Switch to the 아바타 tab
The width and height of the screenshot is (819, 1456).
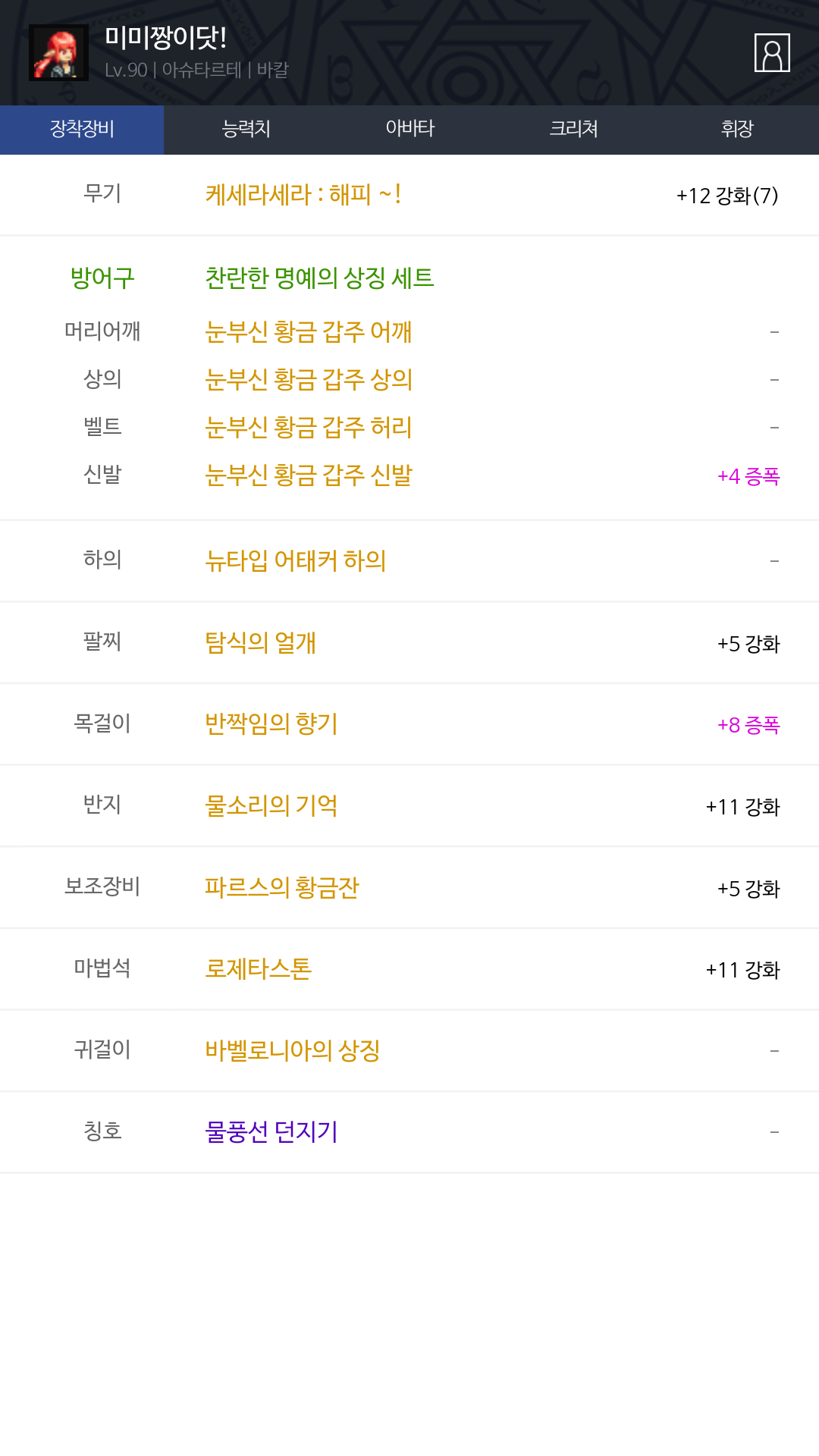[x=409, y=129]
